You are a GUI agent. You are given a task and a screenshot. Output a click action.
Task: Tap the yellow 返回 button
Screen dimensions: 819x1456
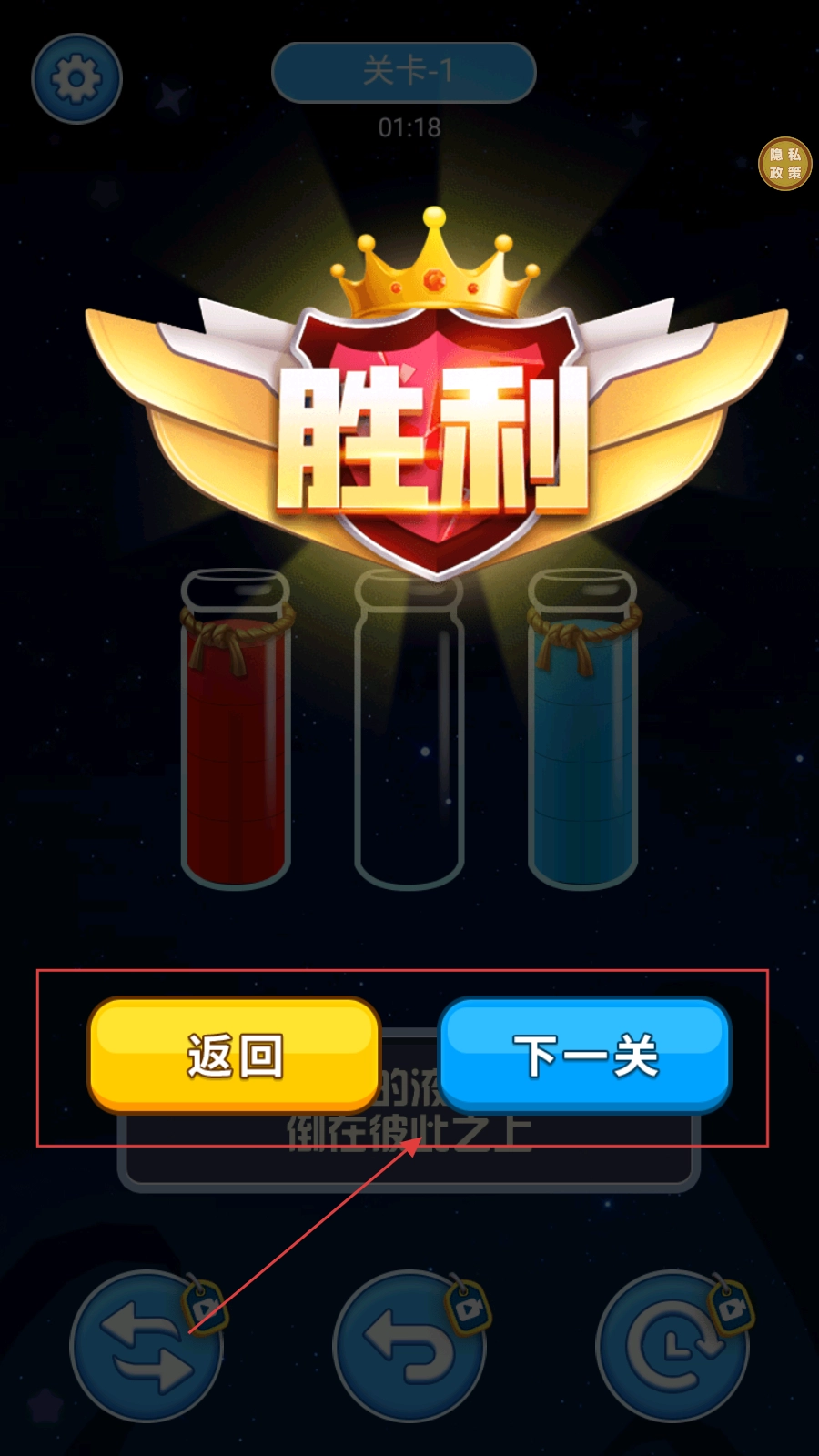tap(234, 1056)
